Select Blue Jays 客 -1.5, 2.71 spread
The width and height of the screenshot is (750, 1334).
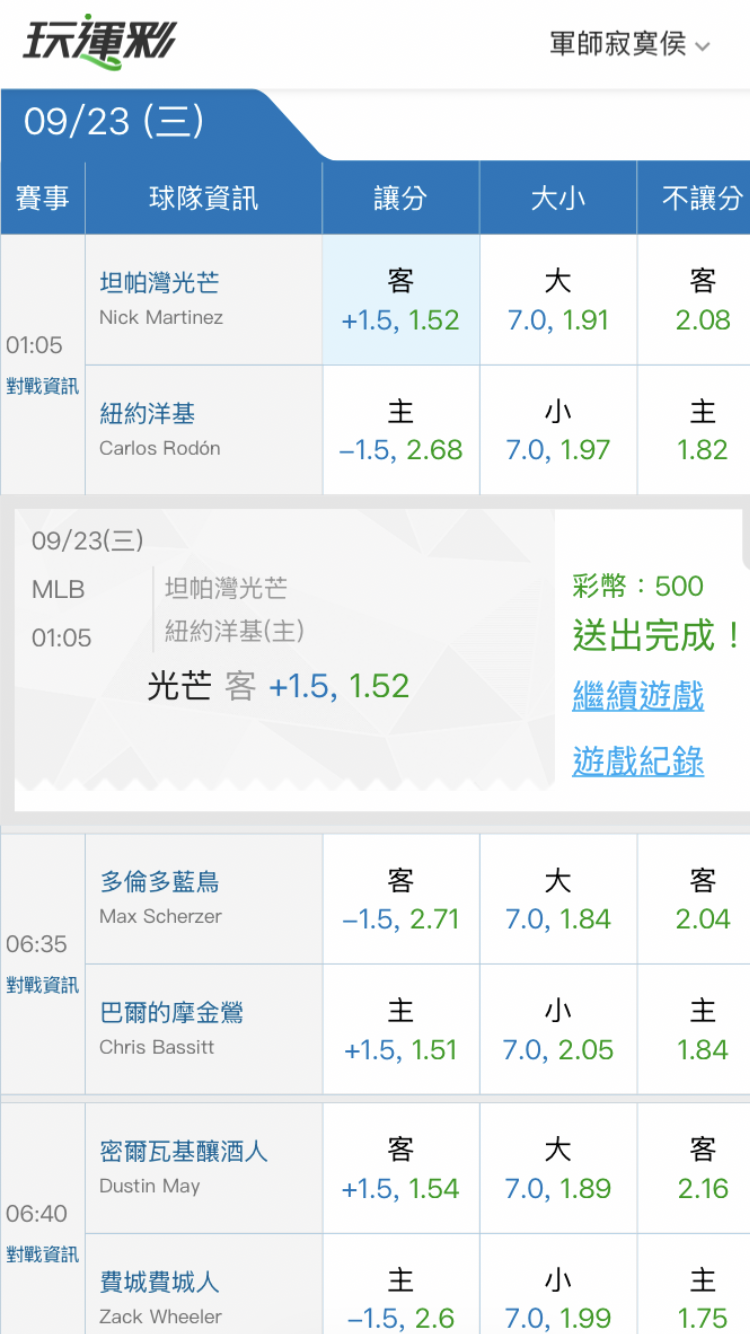[401, 899]
